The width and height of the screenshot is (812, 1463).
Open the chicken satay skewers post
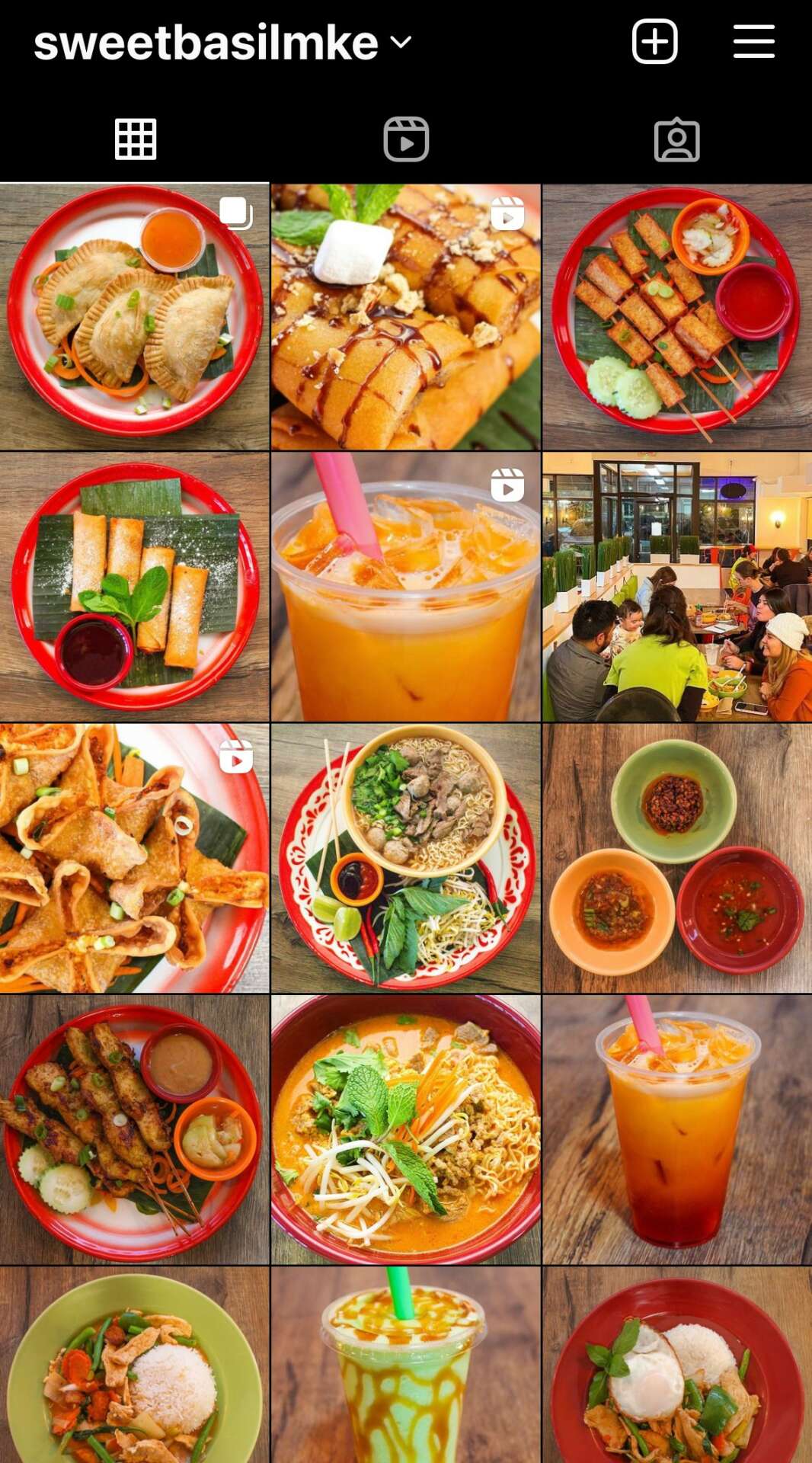tap(134, 1129)
